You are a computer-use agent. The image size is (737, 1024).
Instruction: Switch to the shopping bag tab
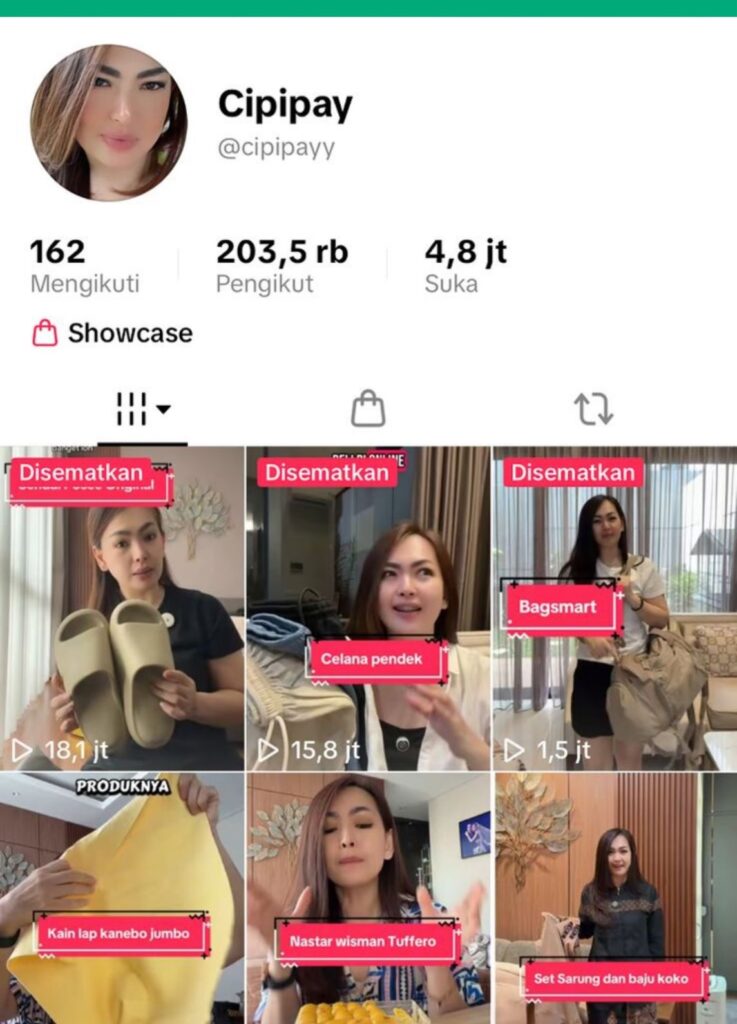click(368, 409)
